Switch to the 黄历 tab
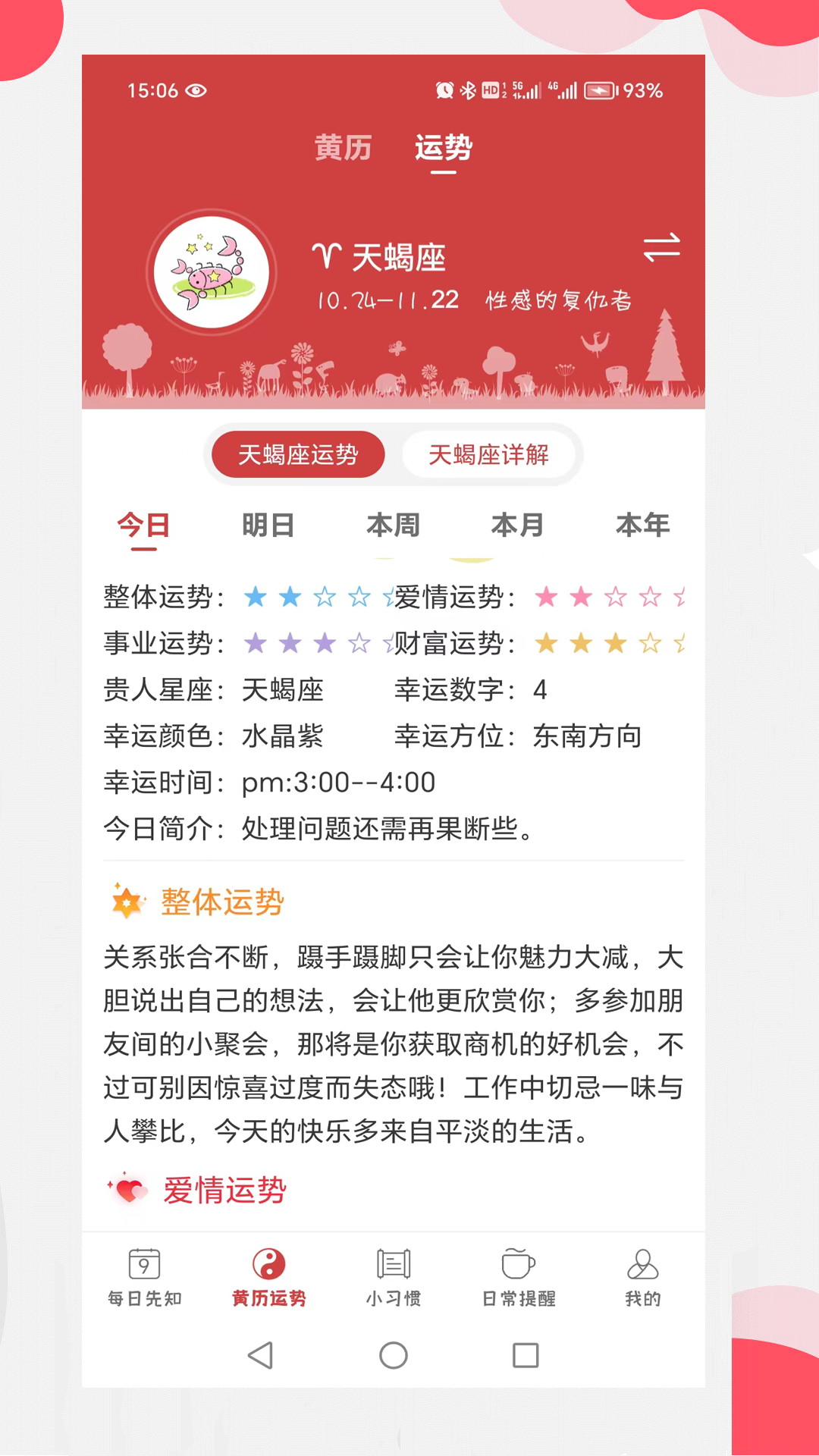Image resolution: width=819 pixels, height=1456 pixels. tap(344, 149)
